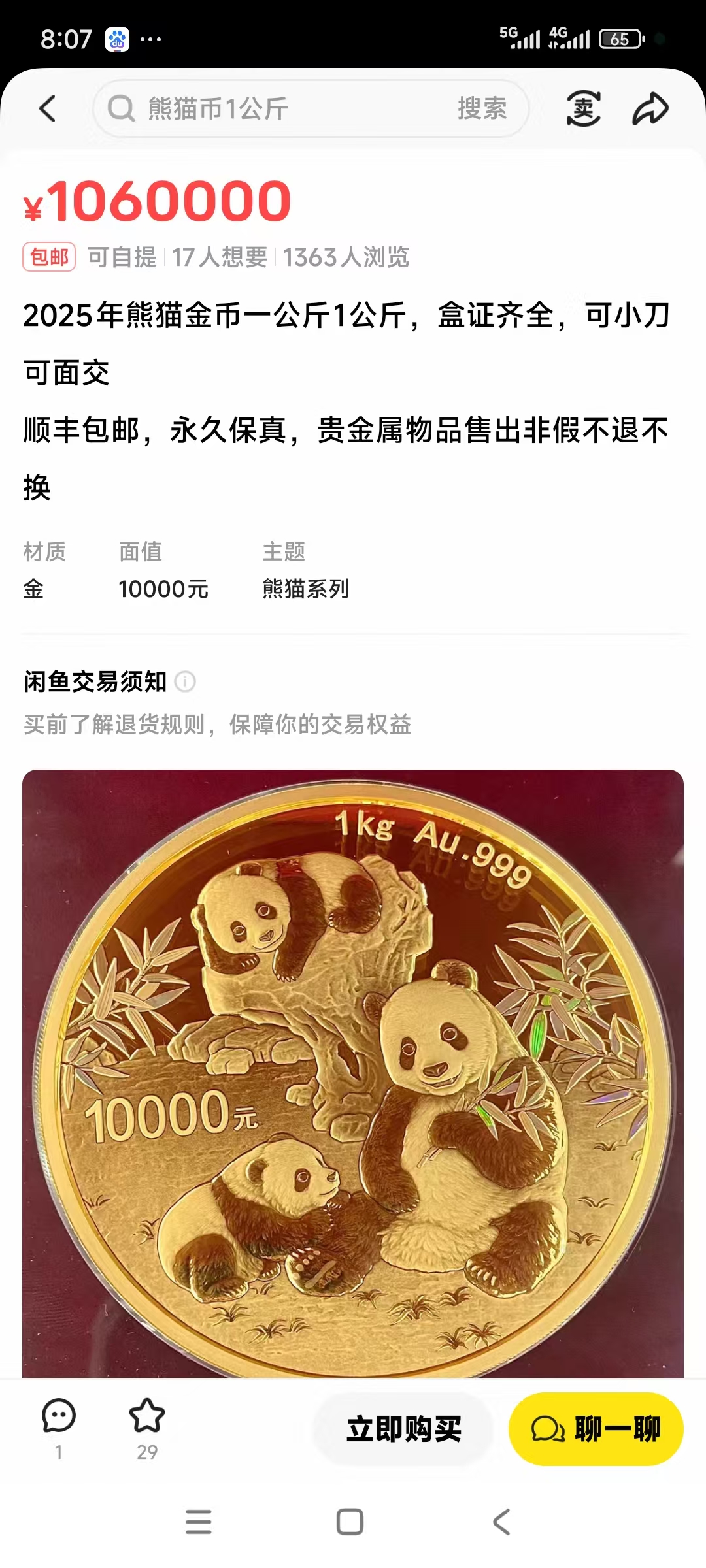Share this listing

[650, 108]
